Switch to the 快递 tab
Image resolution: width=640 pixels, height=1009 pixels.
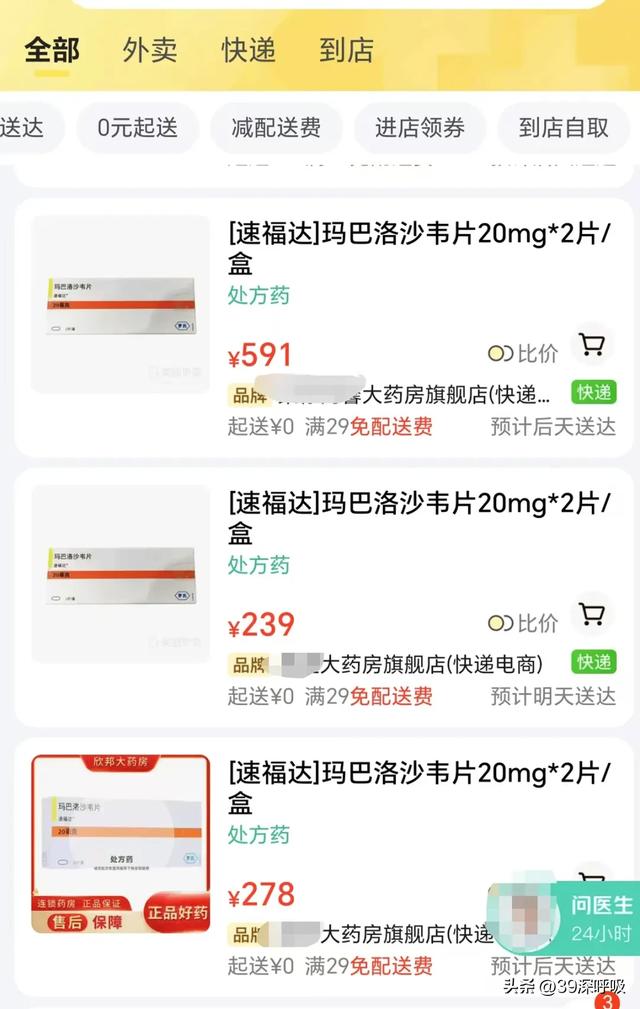pyautogui.click(x=248, y=50)
